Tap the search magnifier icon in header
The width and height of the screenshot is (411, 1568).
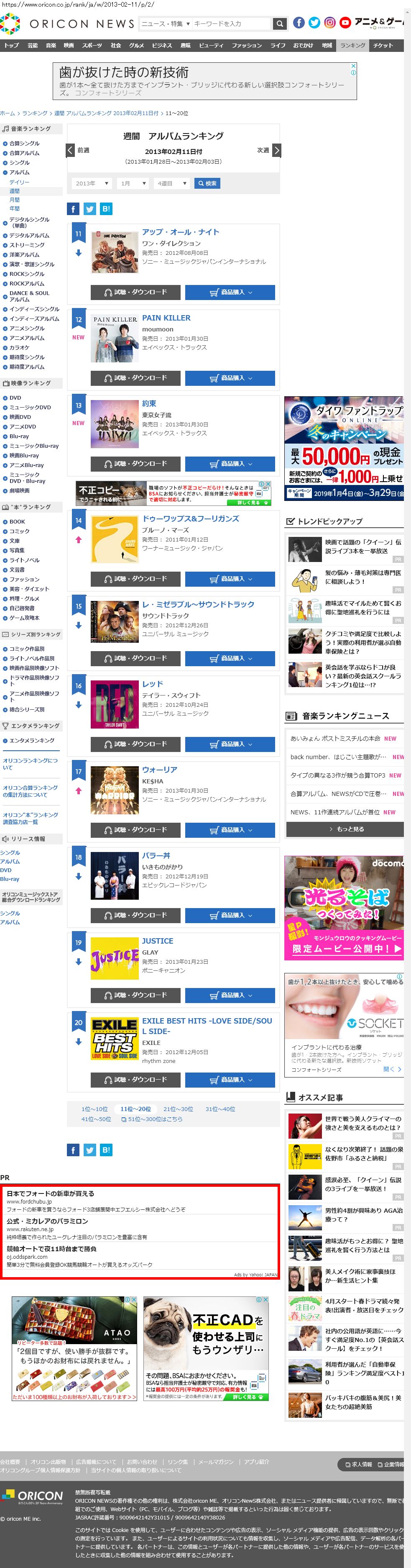280,24
